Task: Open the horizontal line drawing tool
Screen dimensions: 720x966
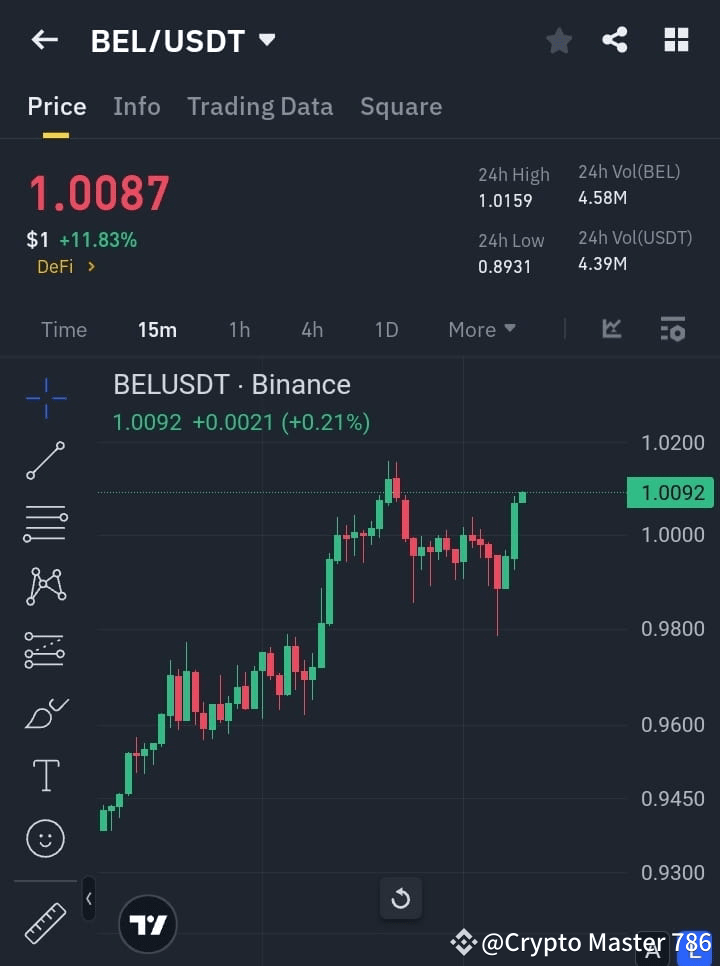Action: [x=45, y=524]
